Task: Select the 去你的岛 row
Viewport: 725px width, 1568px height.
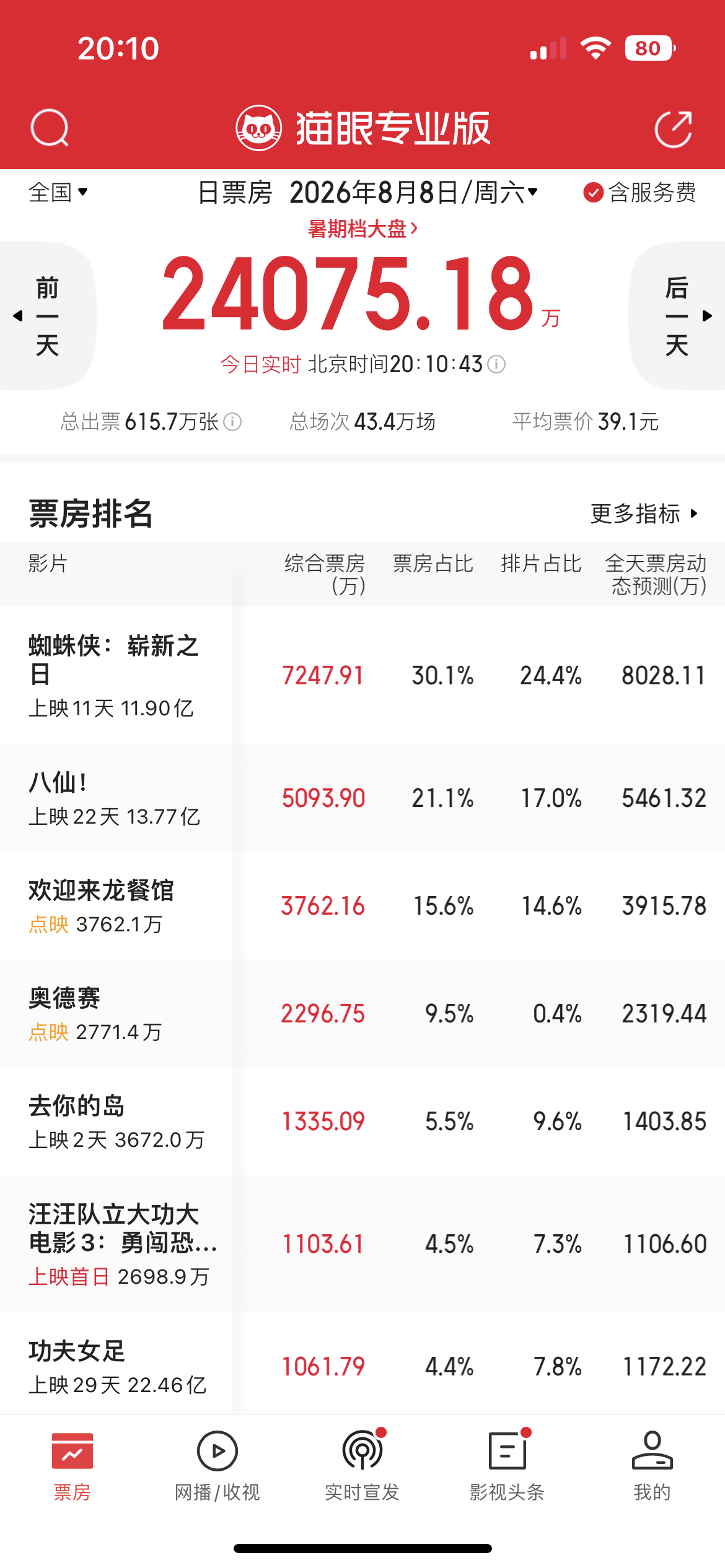Action: coord(362,1121)
